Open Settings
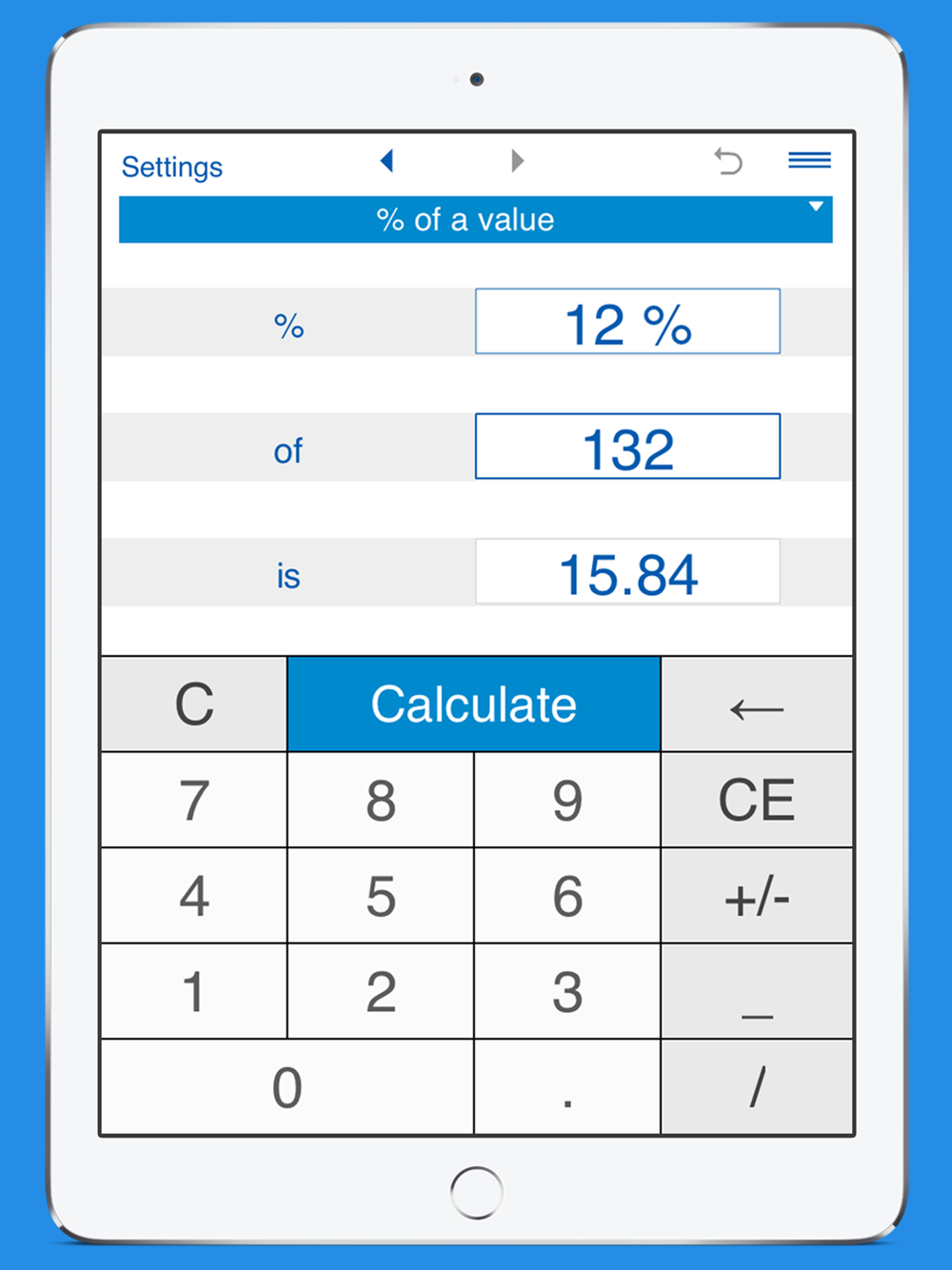The height and width of the screenshot is (1270, 952). tap(171, 167)
